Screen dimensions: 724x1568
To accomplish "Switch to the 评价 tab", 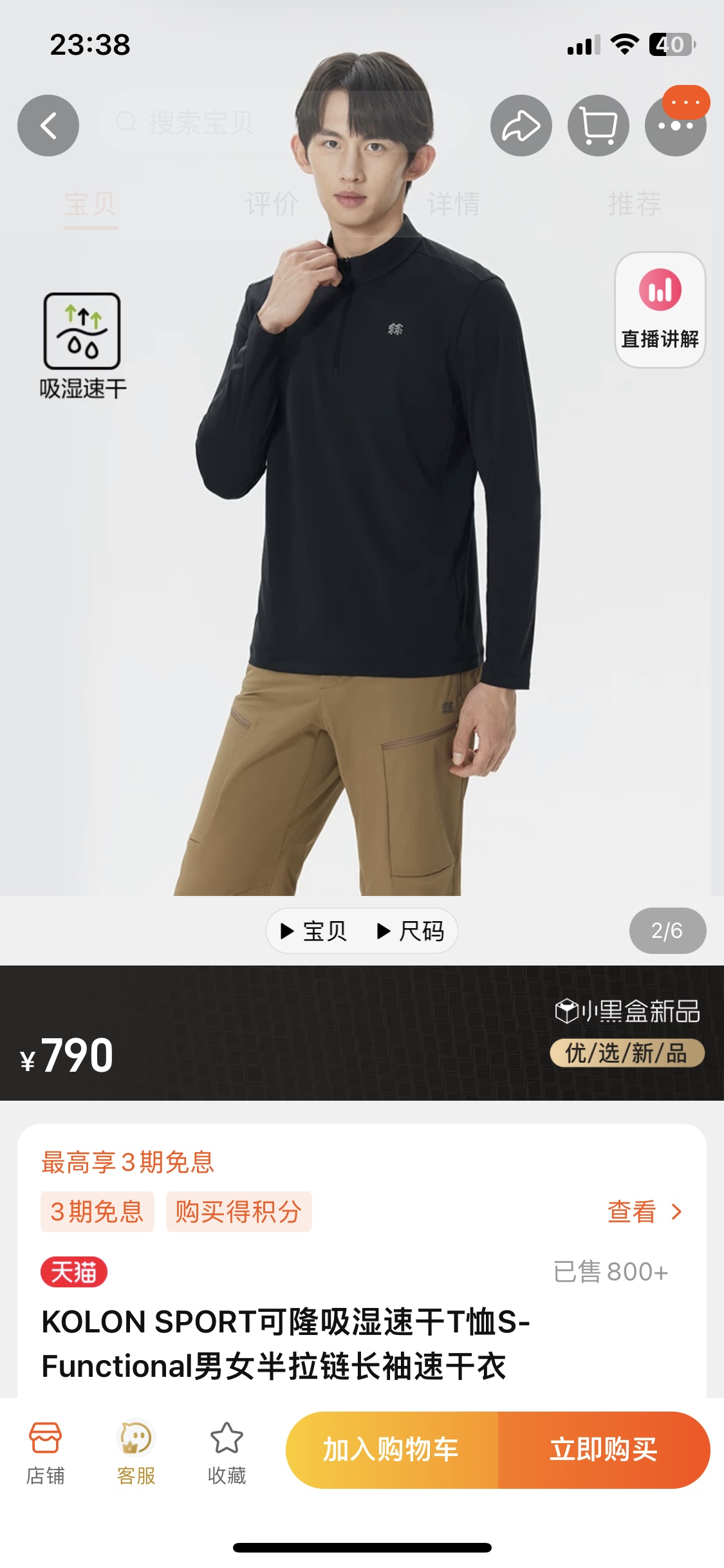I will tap(272, 204).
